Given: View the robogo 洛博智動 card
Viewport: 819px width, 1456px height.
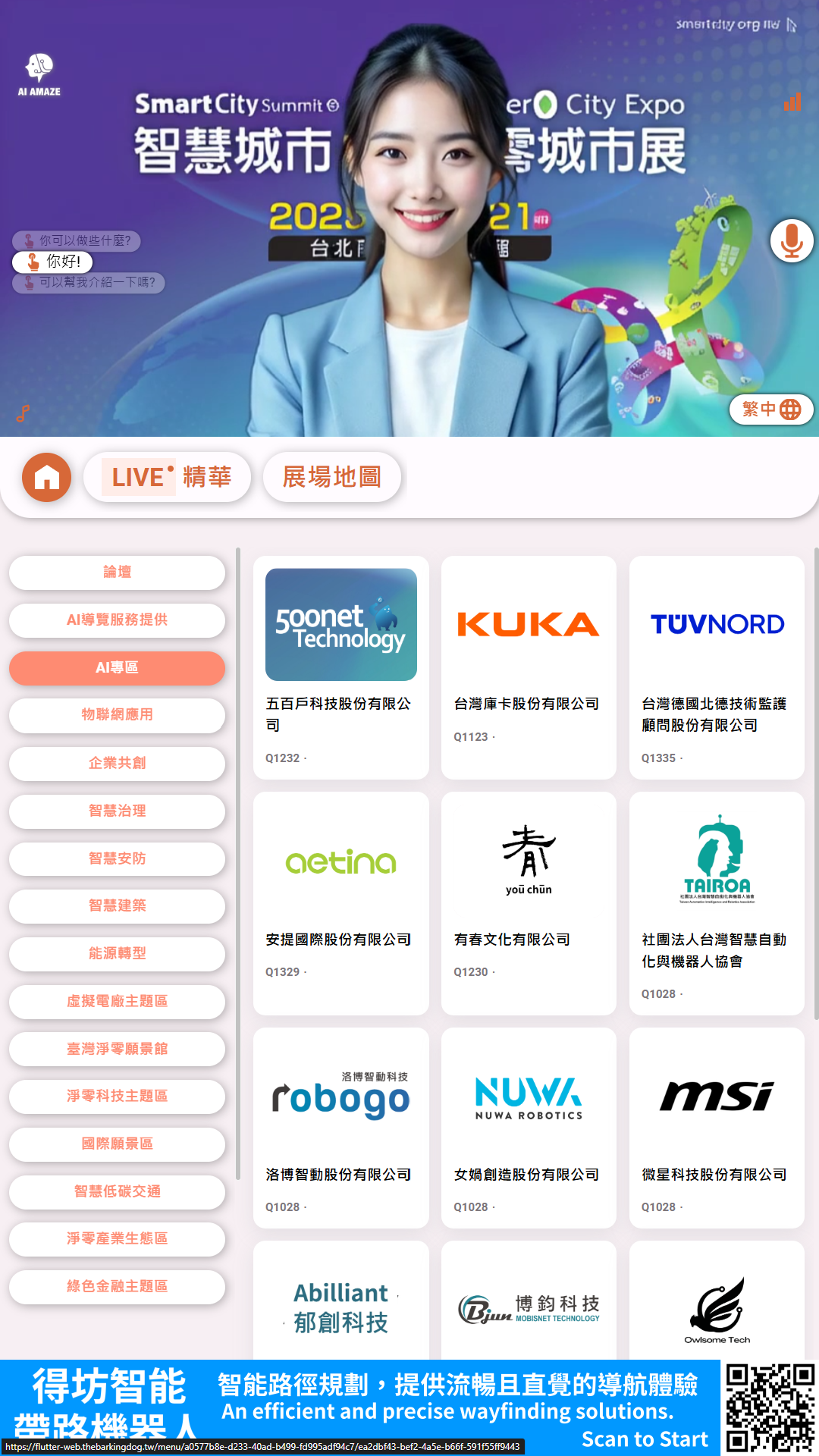Looking at the screenshot, I should point(341,1128).
